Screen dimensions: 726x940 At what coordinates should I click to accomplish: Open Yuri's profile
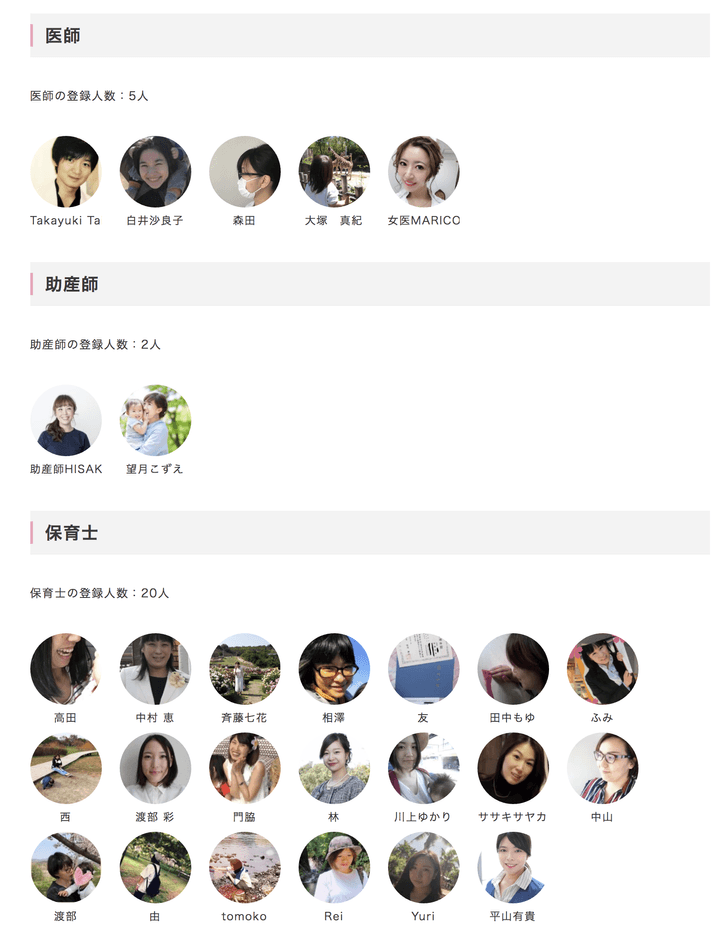coord(424,867)
